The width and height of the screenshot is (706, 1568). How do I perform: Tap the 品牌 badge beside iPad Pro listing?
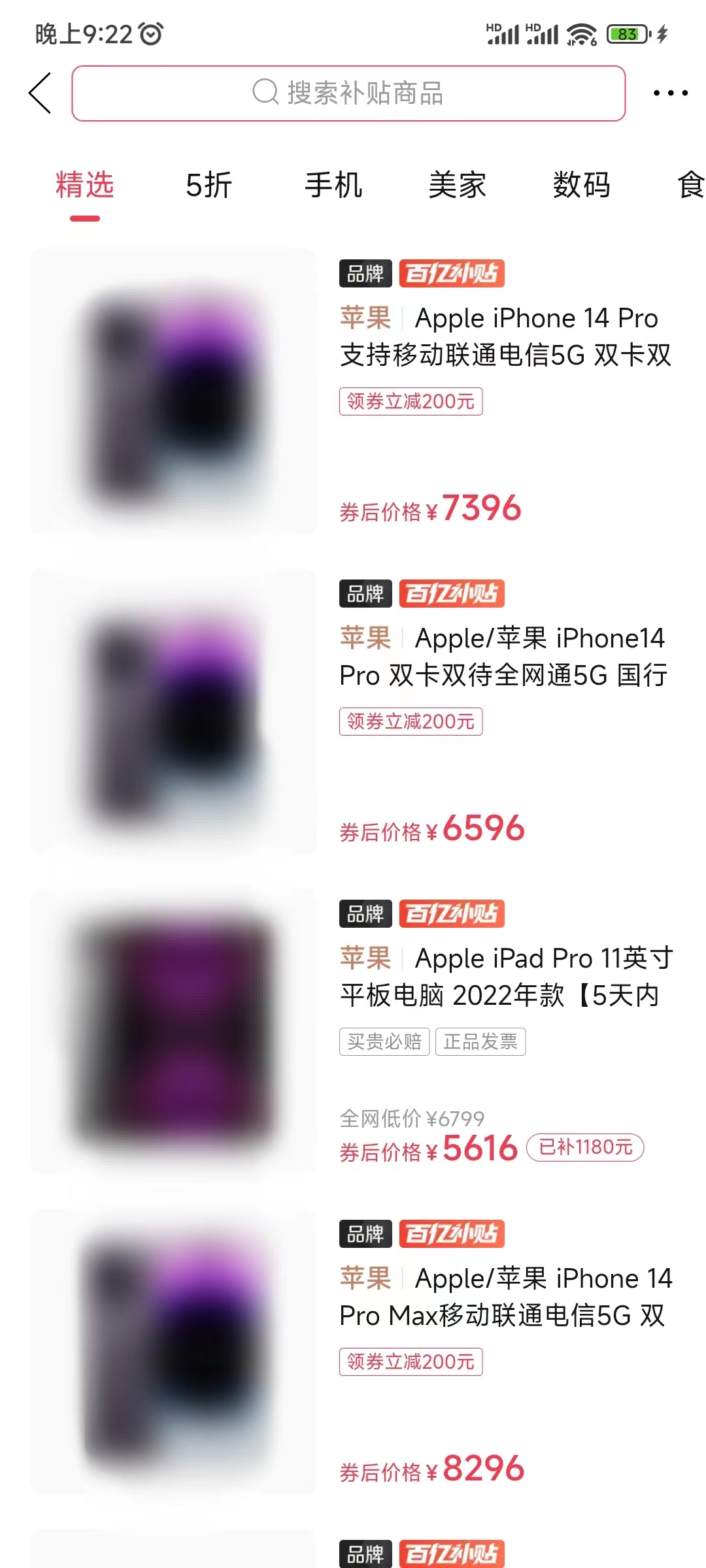point(365,914)
